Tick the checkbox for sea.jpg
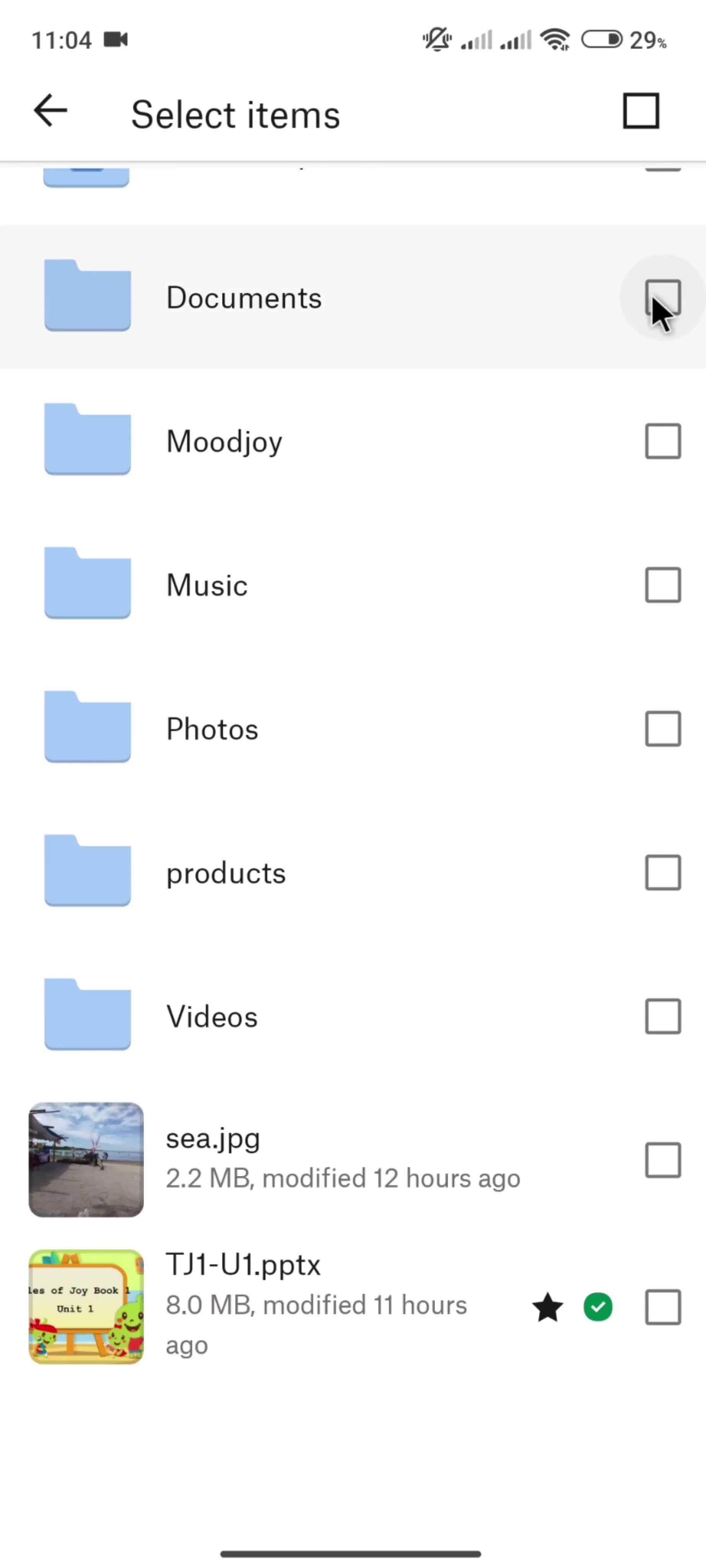This screenshot has width=706, height=1568. [x=662, y=1160]
